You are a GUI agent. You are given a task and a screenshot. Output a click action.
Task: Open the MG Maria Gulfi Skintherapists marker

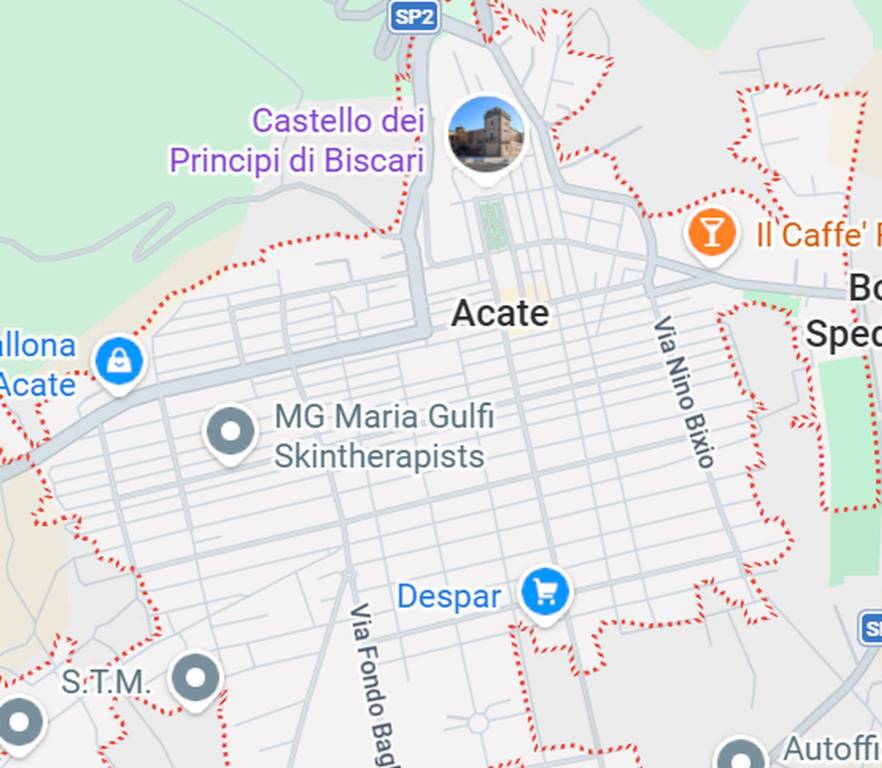[231, 432]
